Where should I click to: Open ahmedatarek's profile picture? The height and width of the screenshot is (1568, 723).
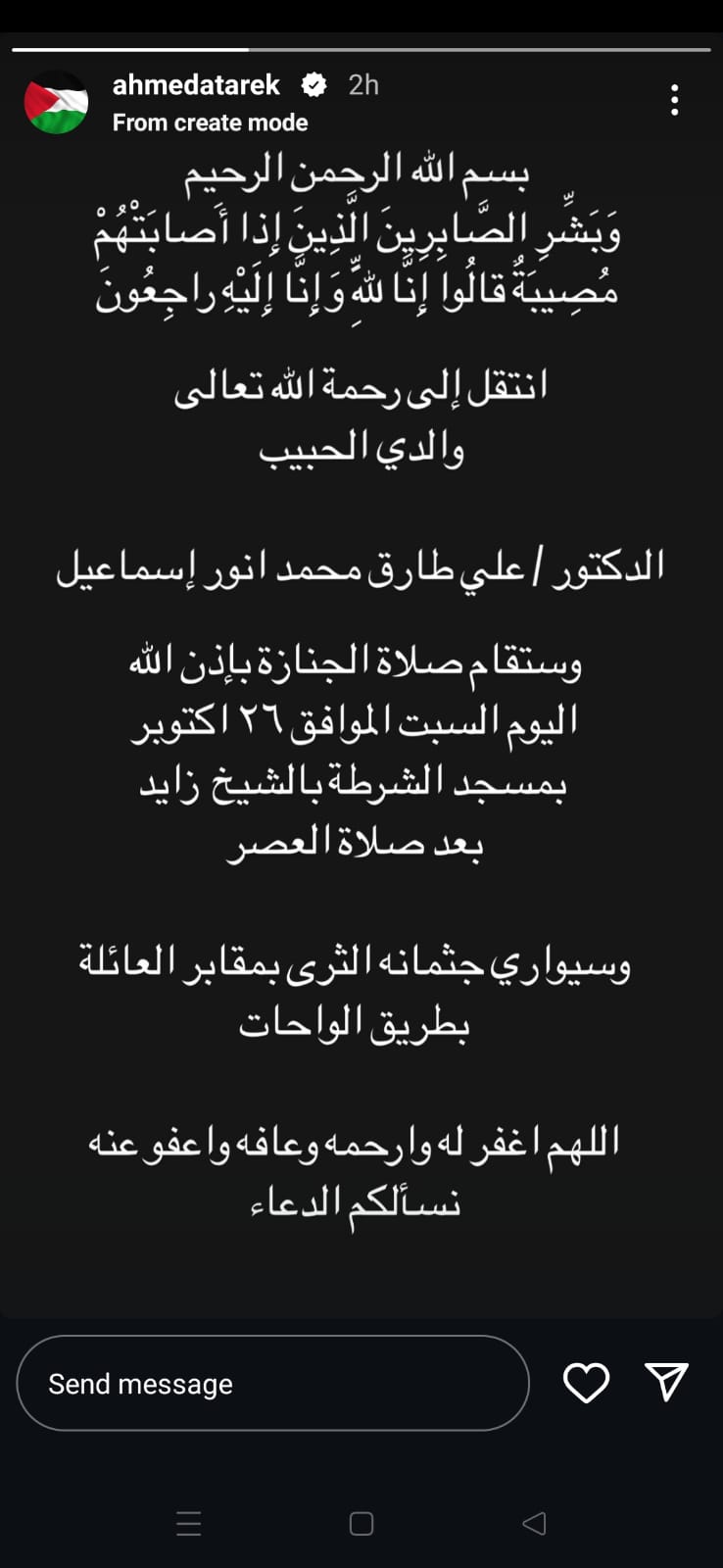pos(56,102)
